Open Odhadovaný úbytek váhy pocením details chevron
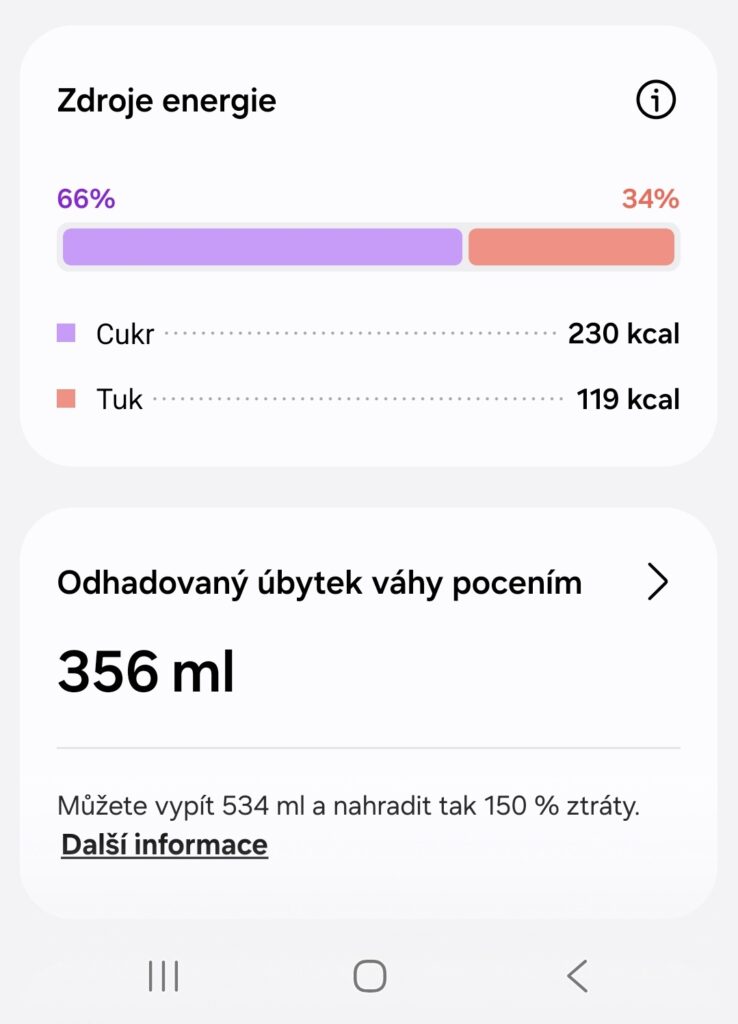 click(x=658, y=582)
